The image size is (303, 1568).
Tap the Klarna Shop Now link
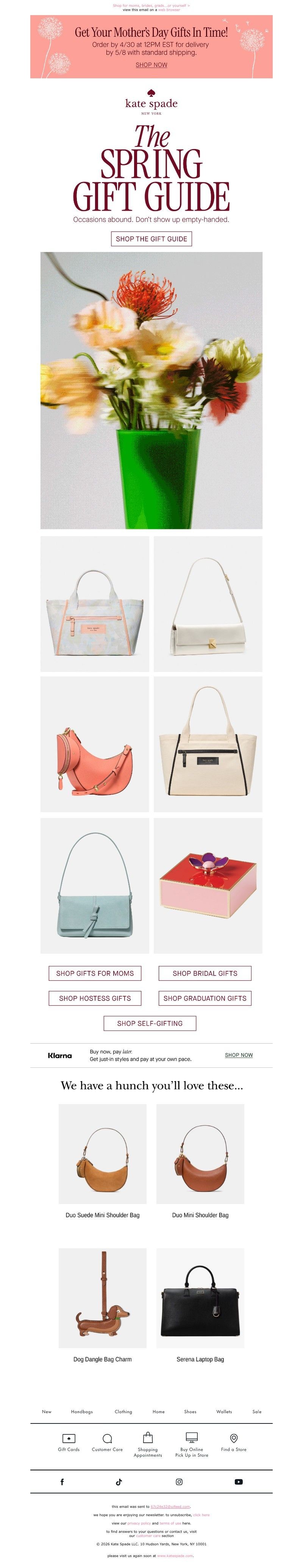click(x=238, y=1055)
